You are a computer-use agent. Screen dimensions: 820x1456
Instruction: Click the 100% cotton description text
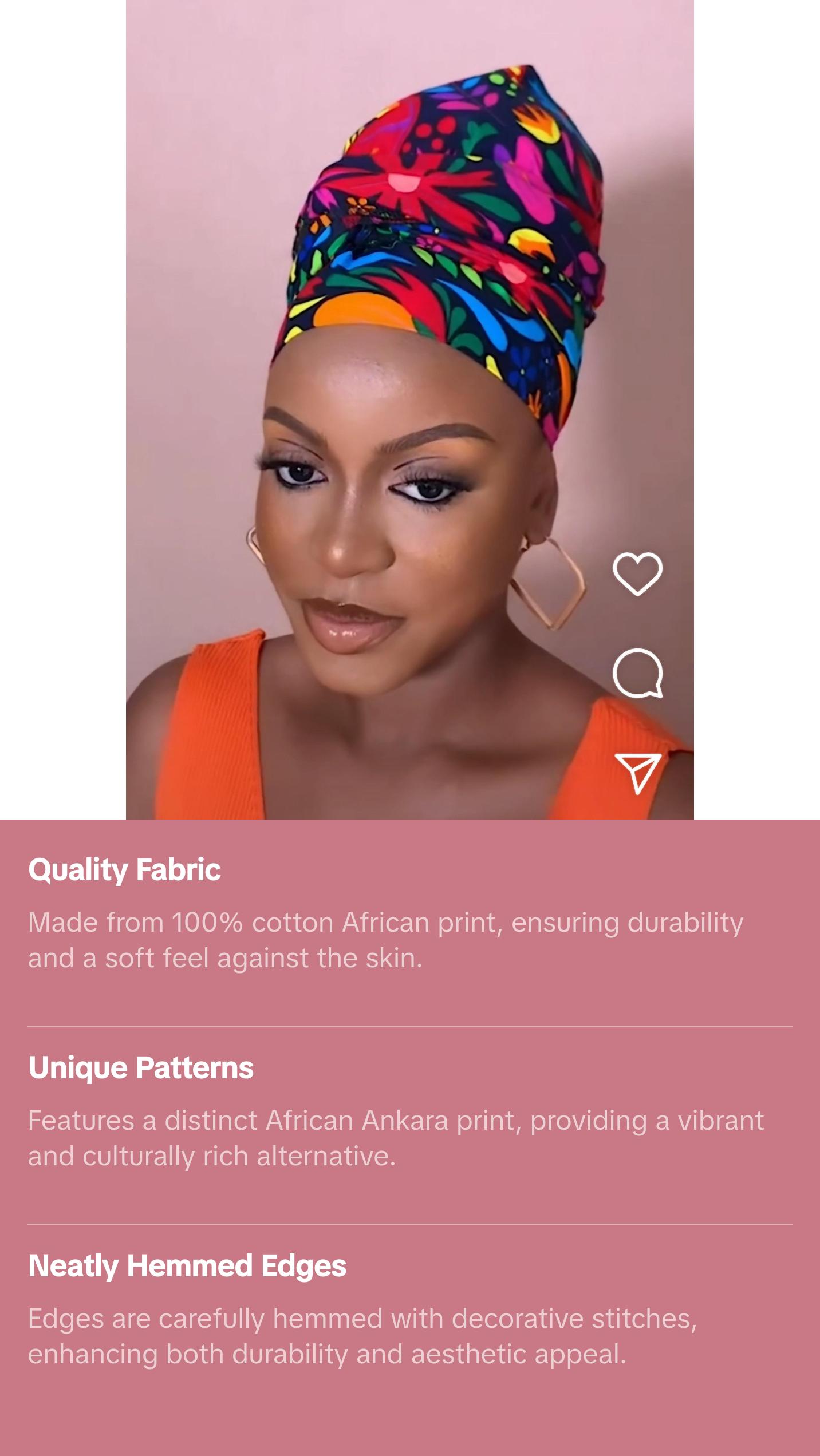385,939
